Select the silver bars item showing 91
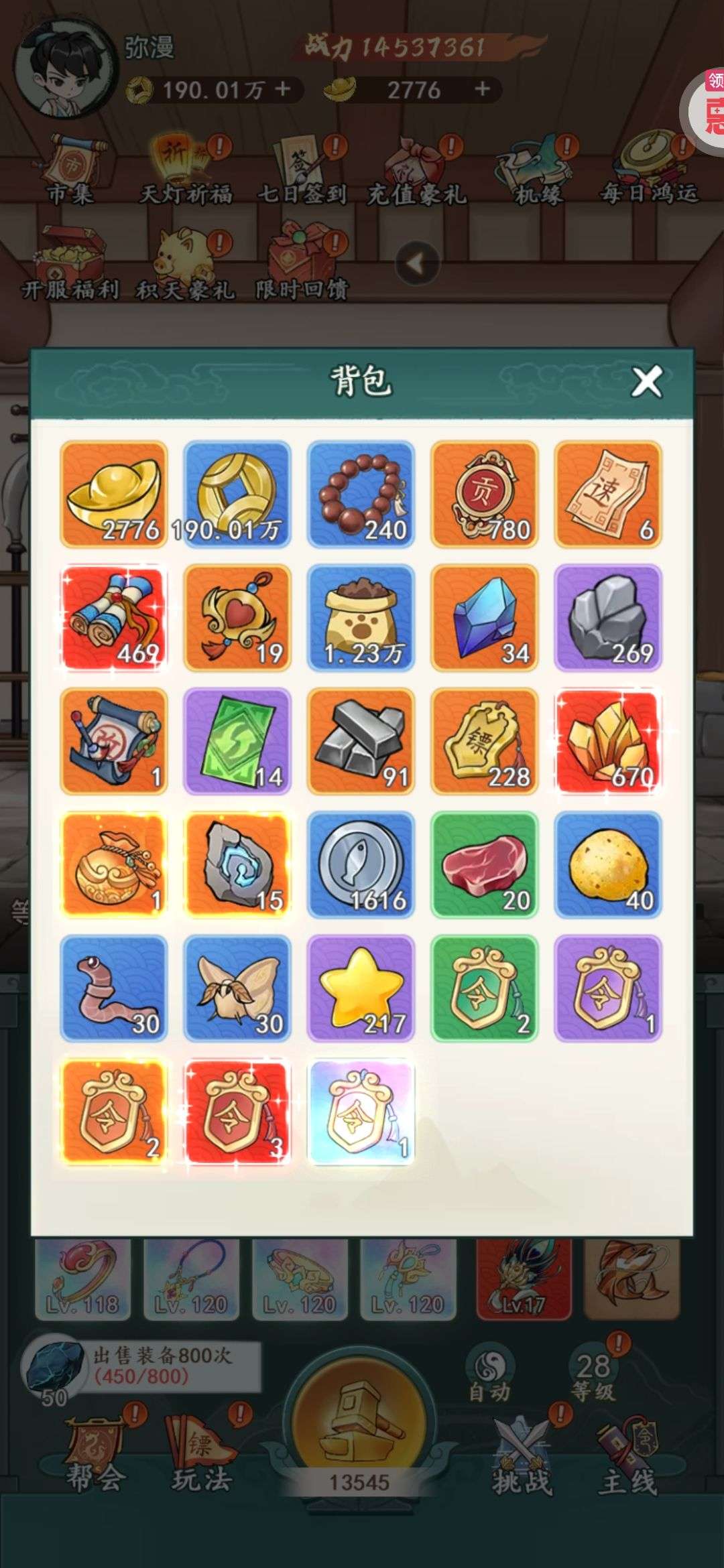Screen dimensions: 724x1568 [361, 741]
